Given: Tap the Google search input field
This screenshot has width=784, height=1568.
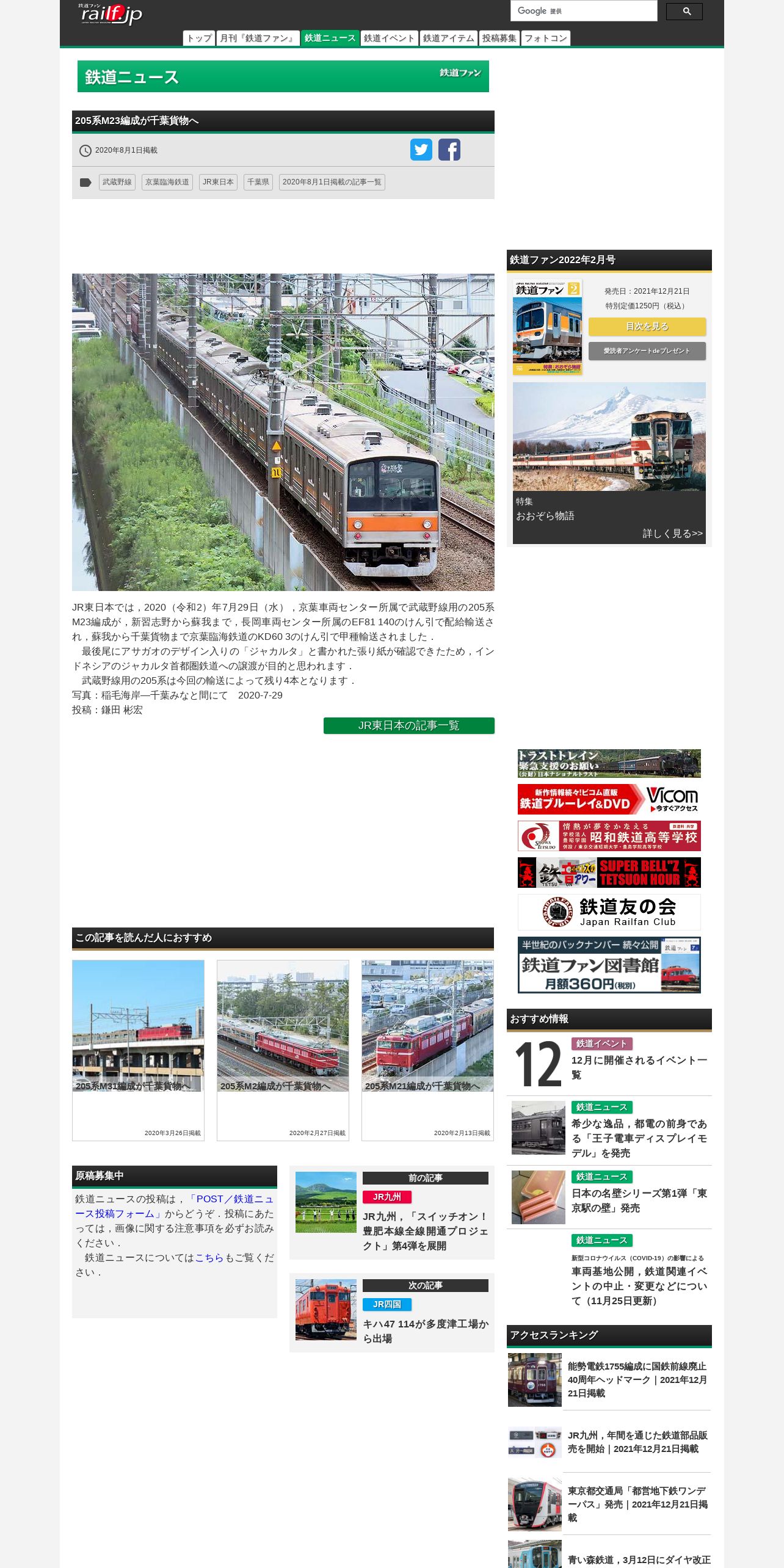Looking at the screenshot, I should click(x=583, y=11).
